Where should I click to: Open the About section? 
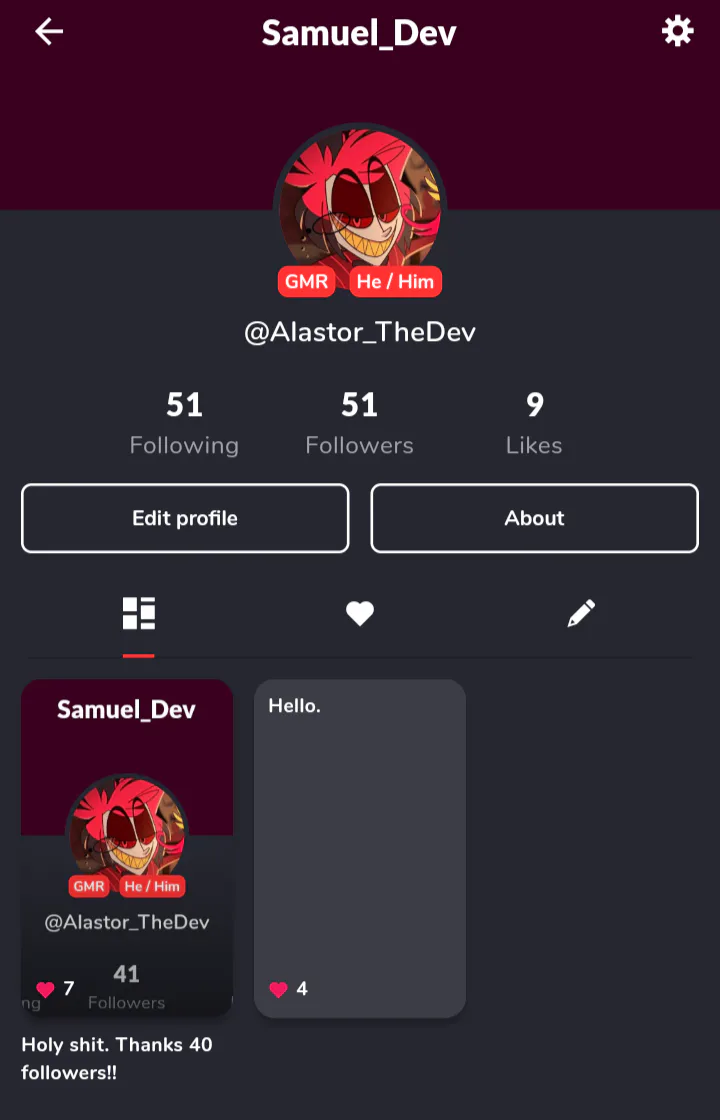pos(534,518)
